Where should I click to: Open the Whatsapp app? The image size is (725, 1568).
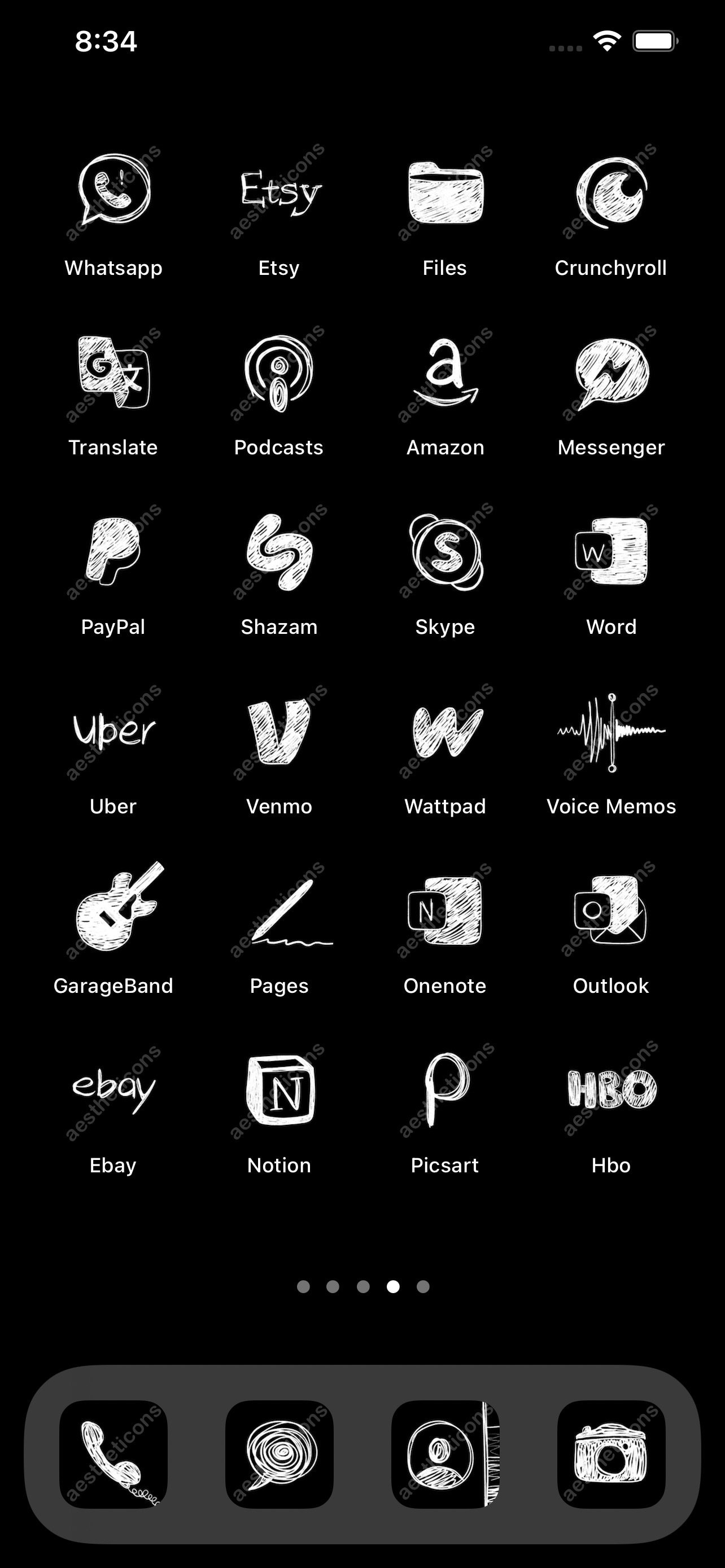point(114,191)
